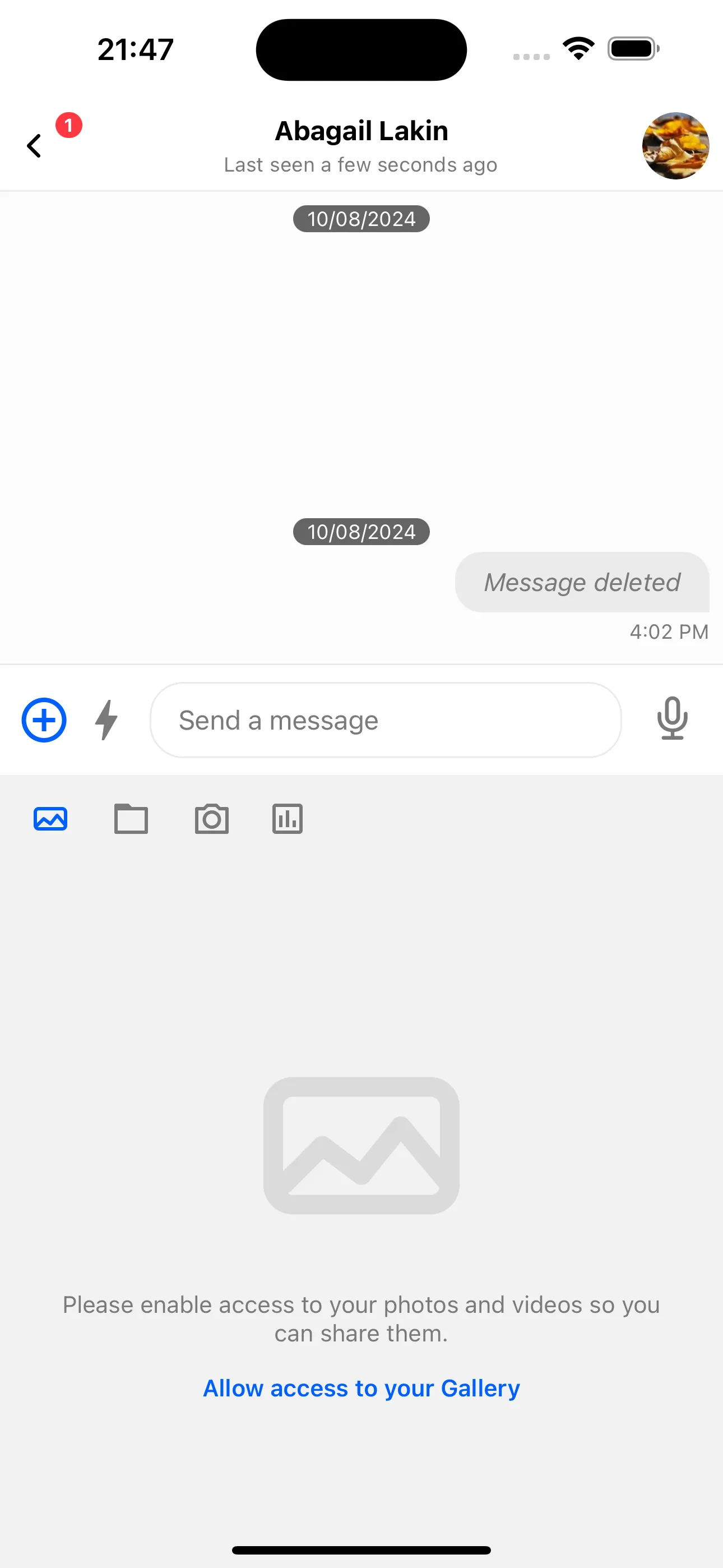This screenshot has width=723, height=1568.
Task: Start recording with the microphone icon
Action: [x=672, y=720]
